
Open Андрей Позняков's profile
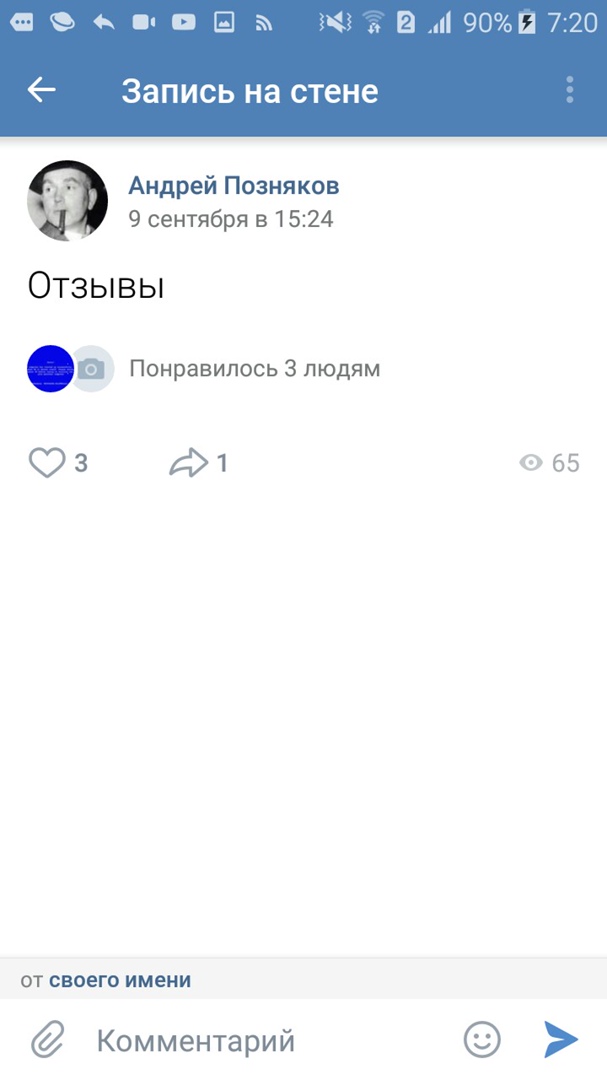click(233, 185)
